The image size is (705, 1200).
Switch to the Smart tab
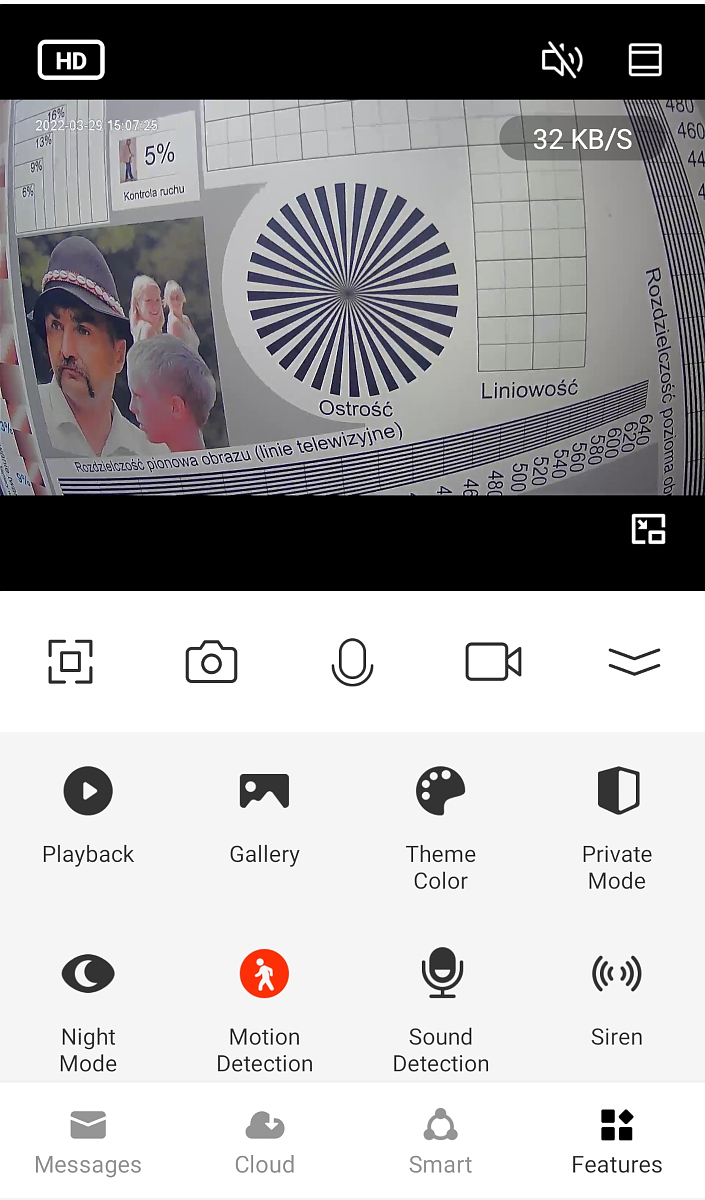(x=440, y=1142)
